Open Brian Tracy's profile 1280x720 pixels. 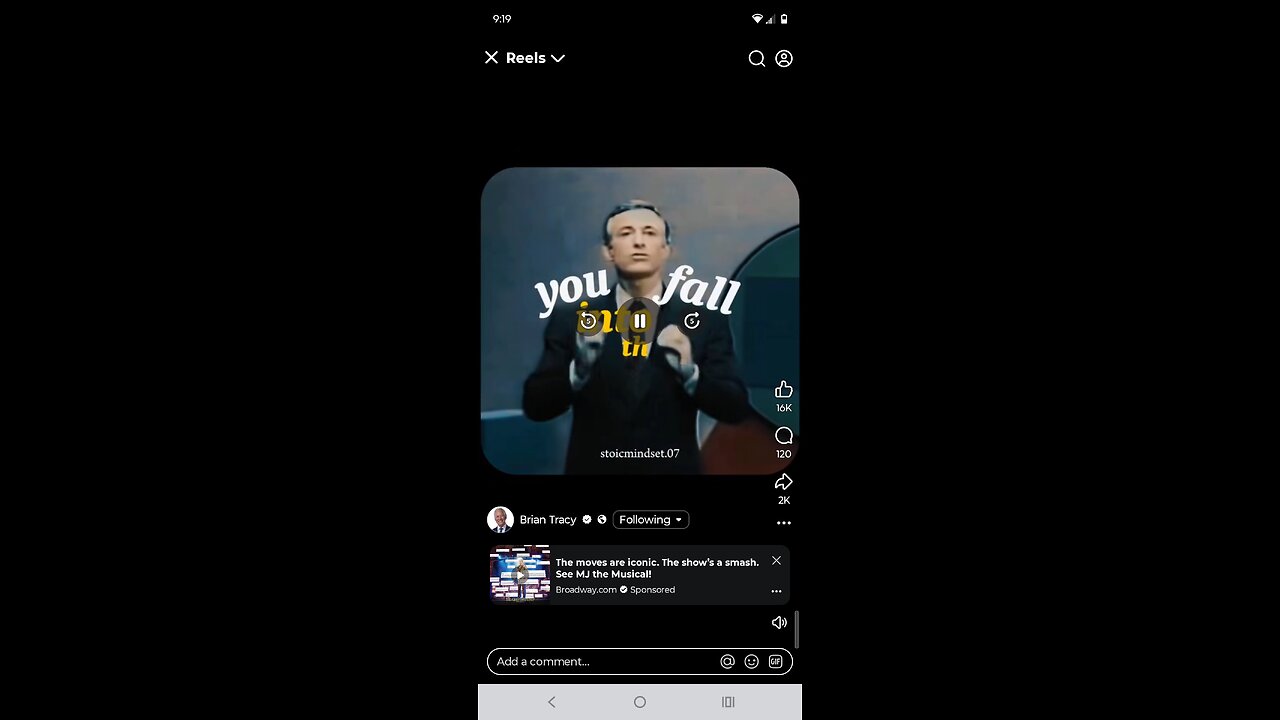click(x=547, y=520)
